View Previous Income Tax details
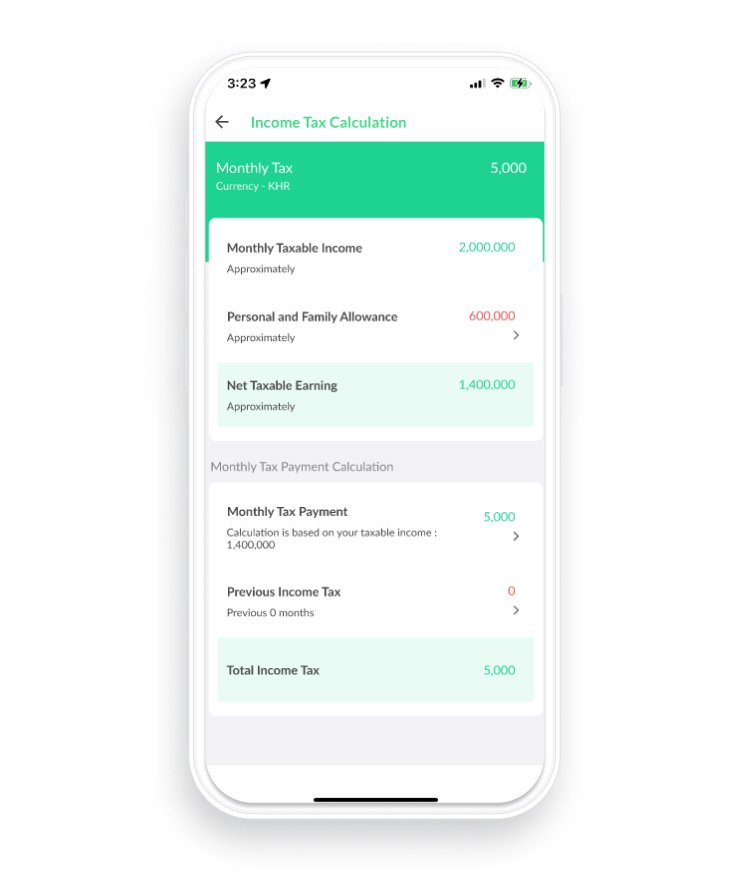 [516, 610]
